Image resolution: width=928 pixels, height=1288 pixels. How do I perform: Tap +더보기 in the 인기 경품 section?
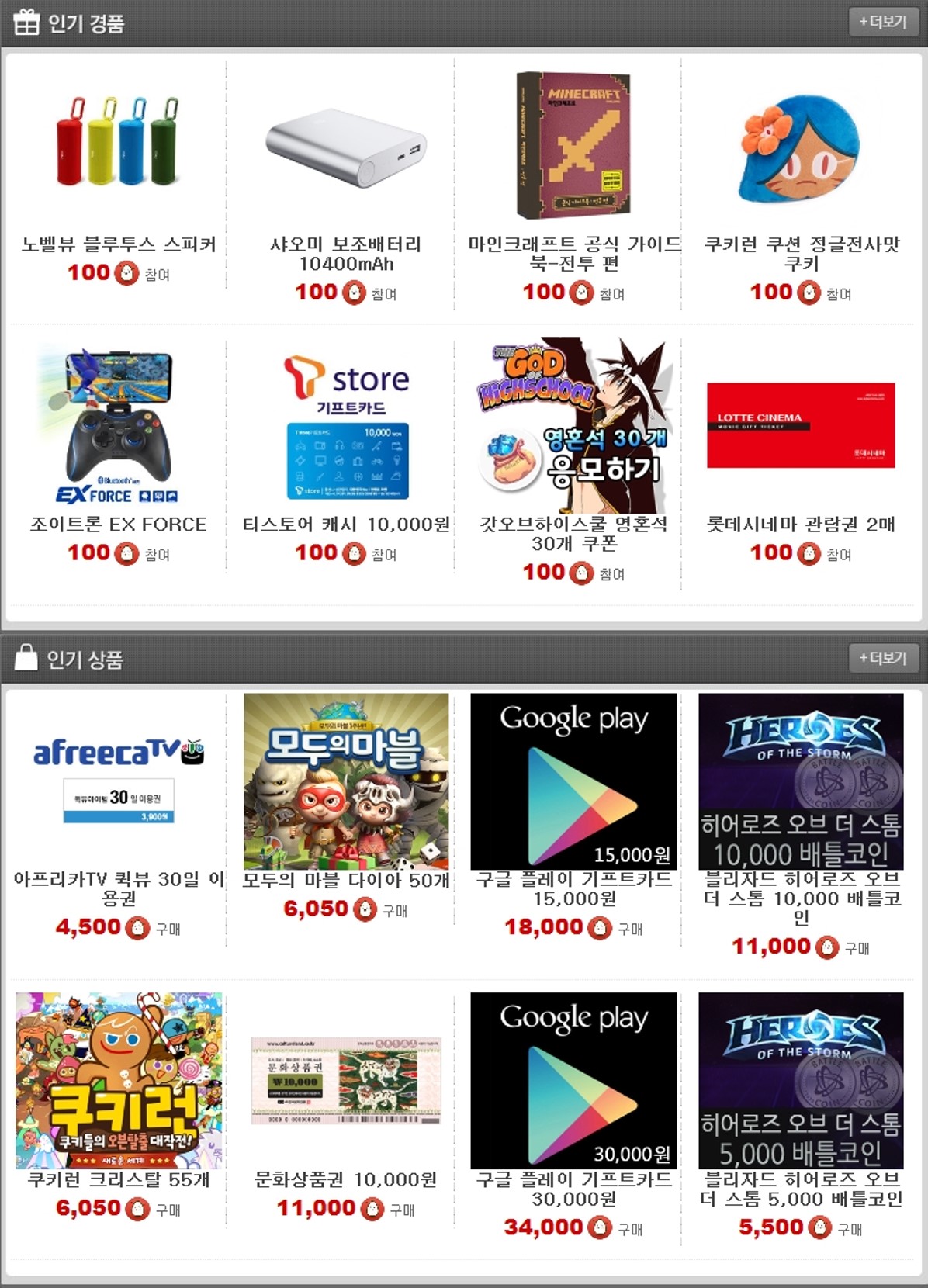coord(883,22)
